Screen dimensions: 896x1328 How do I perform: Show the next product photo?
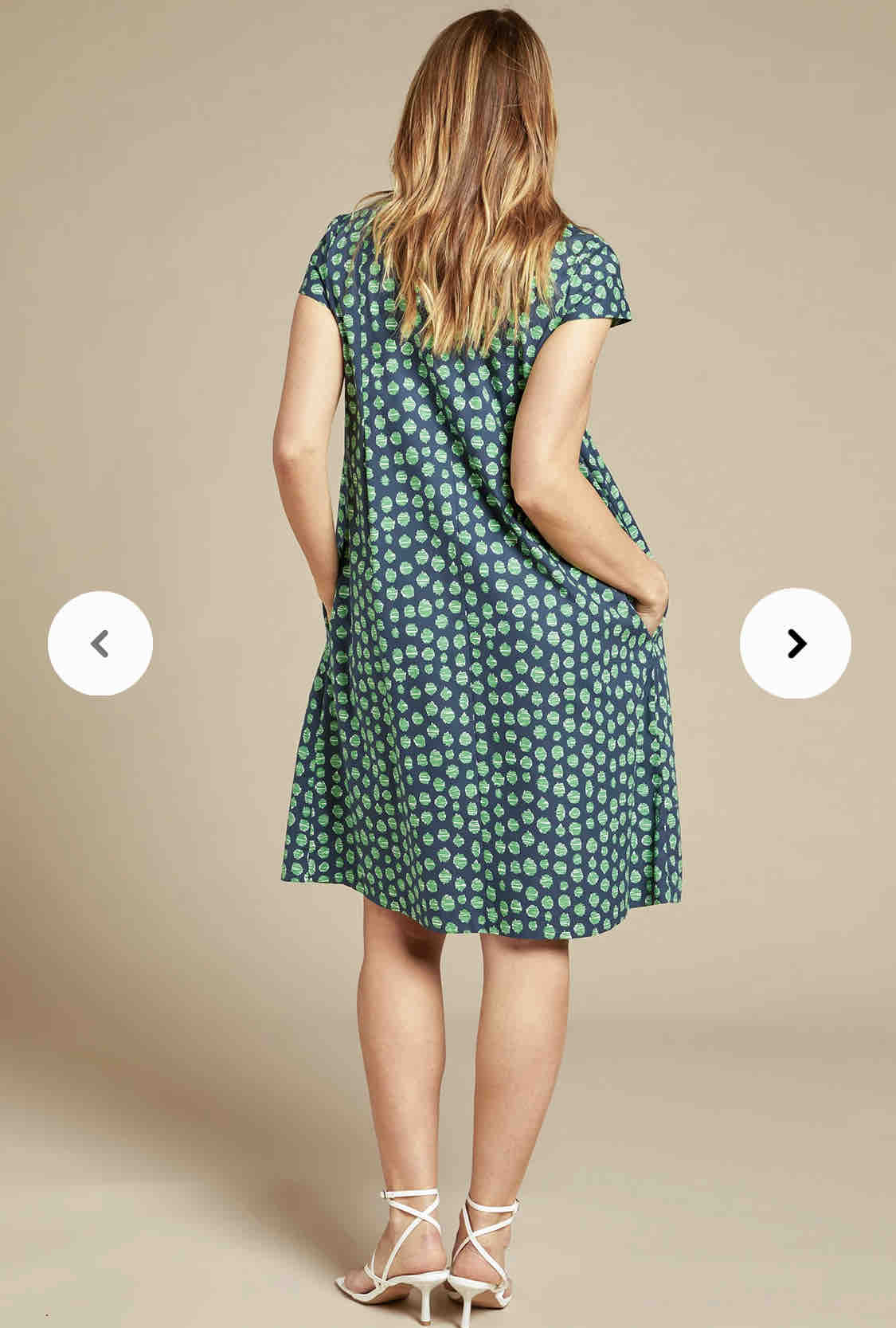[795, 643]
